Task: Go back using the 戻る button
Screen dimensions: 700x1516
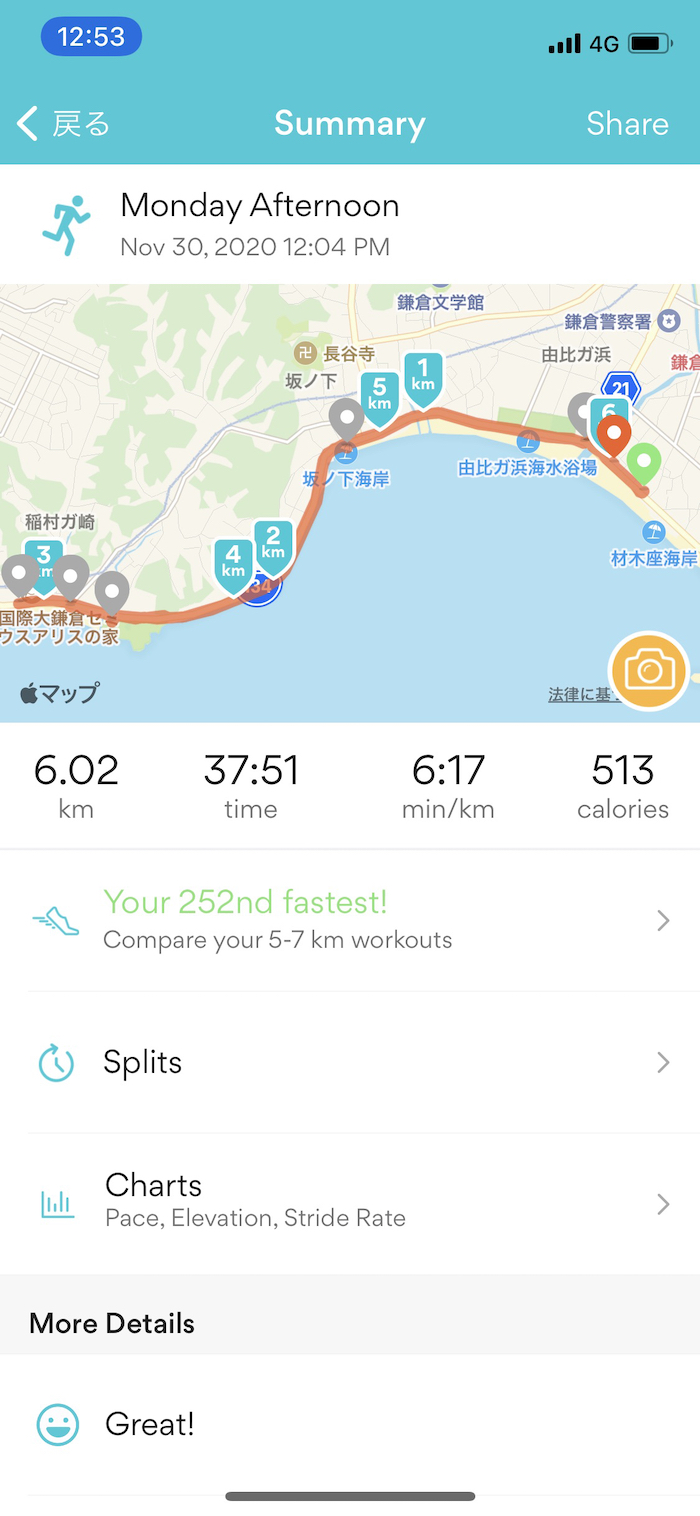Action: point(64,124)
